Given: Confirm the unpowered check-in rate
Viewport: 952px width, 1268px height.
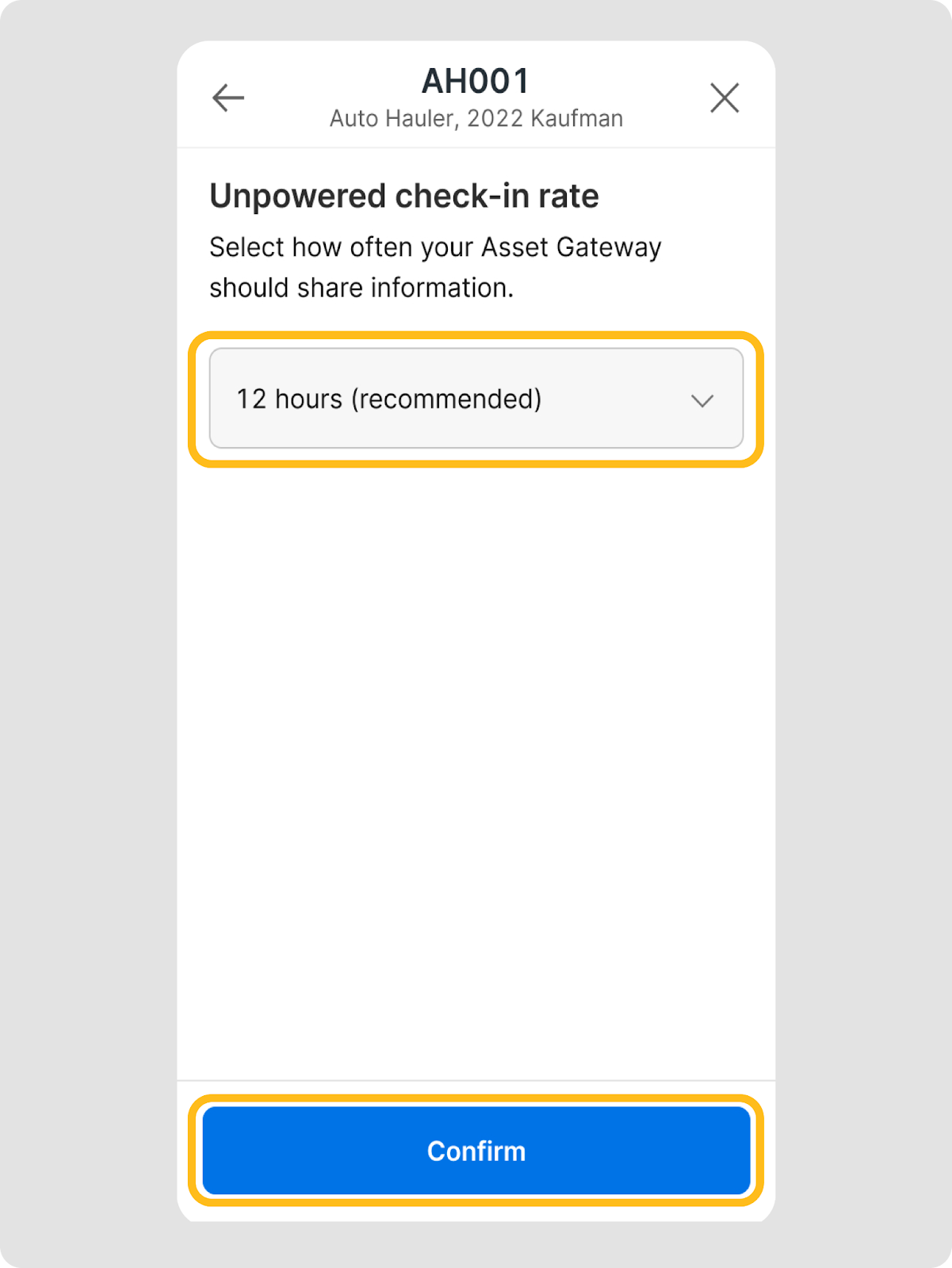Looking at the screenshot, I should [476, 1150].
